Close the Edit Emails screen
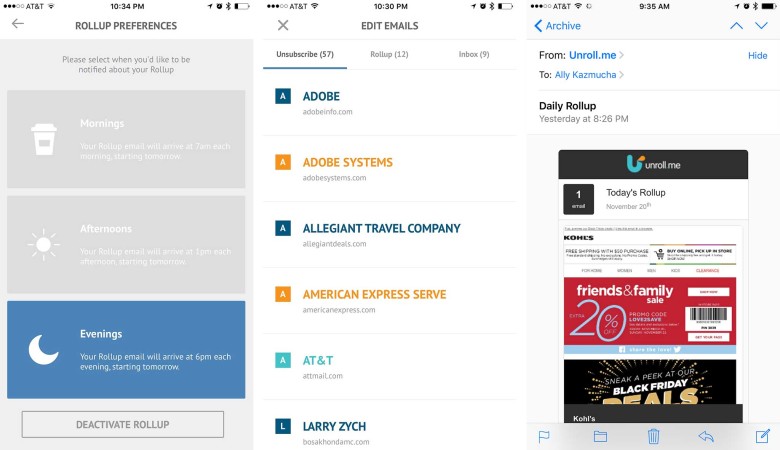Viewport: 780px width, 450px height. (283, 25)
